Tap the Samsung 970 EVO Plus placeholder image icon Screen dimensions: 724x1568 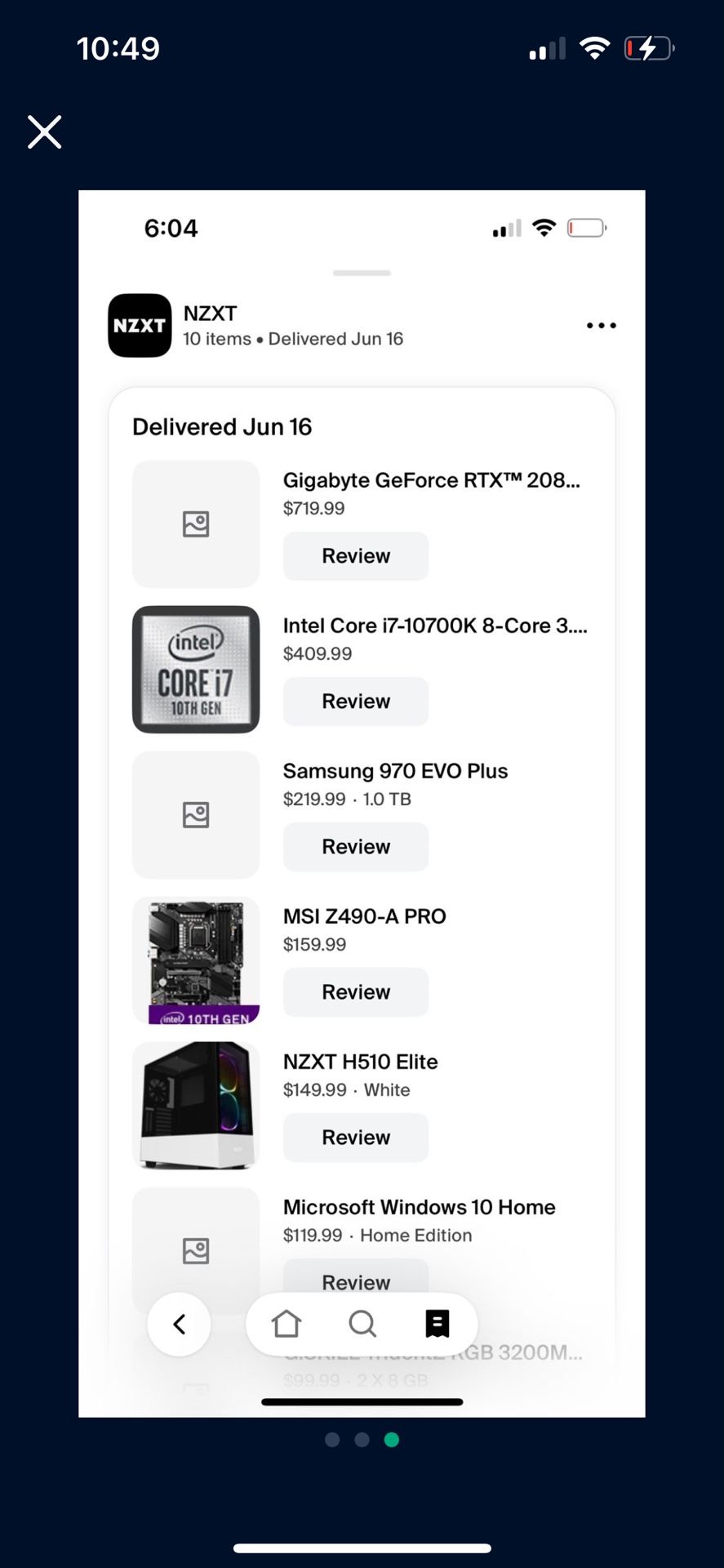[x=195, y=814]
